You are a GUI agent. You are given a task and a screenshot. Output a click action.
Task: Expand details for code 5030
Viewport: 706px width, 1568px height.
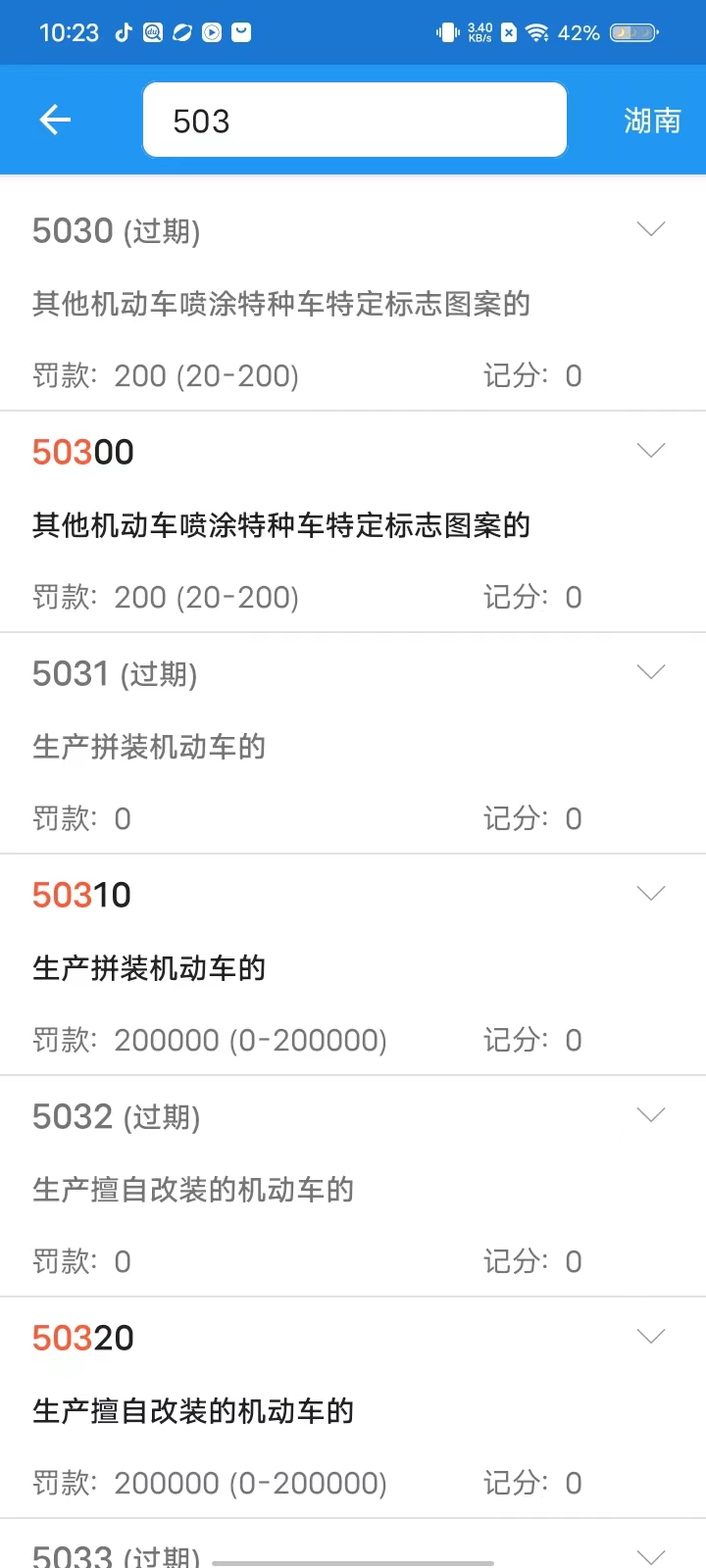click(x=650, y=228)
